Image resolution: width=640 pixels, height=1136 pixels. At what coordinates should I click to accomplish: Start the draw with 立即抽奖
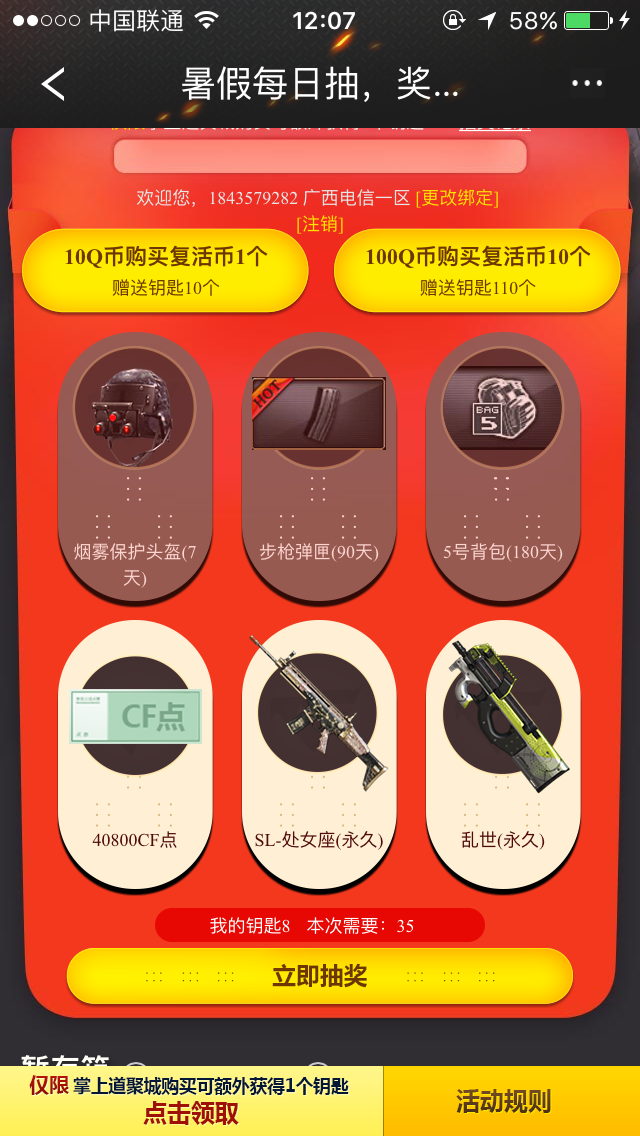320,976
